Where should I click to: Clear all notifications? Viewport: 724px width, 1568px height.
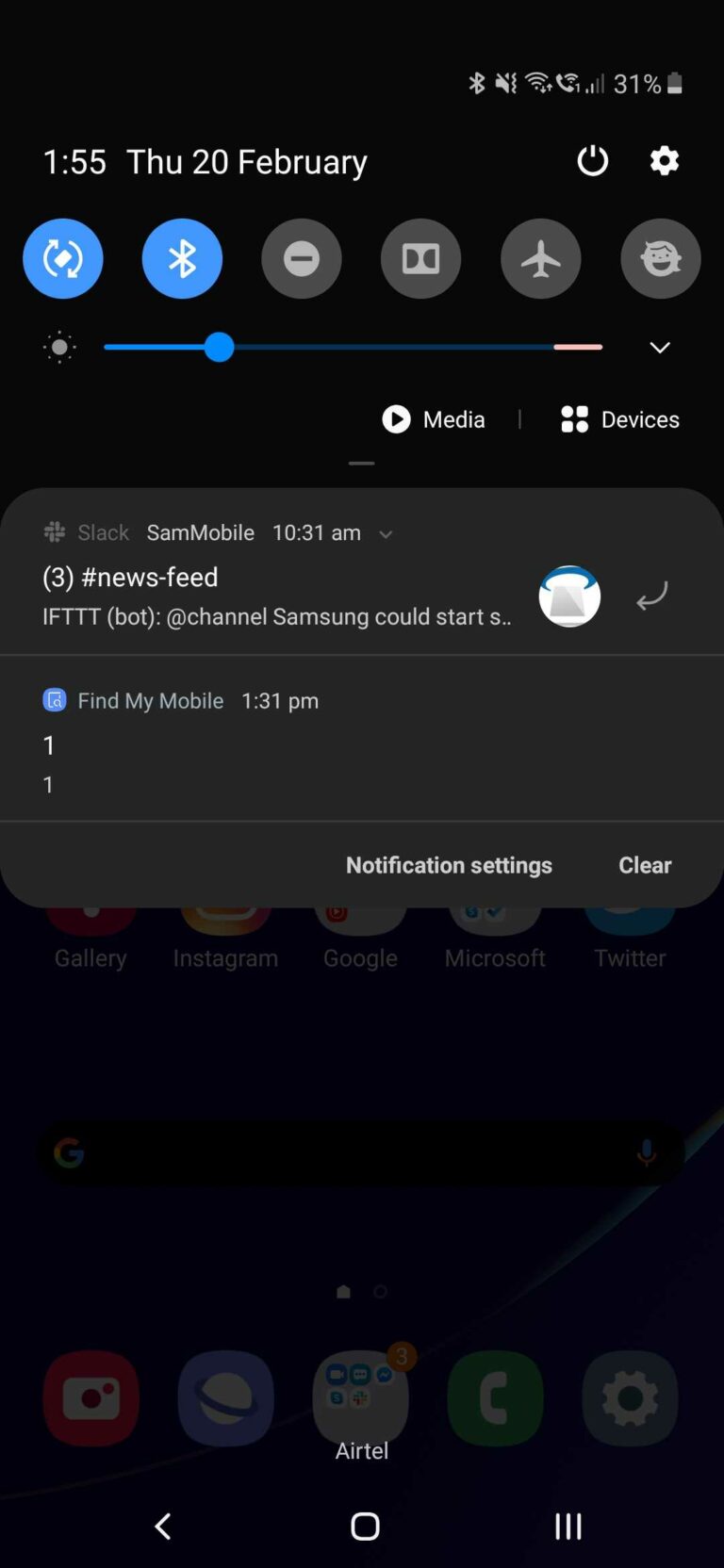coord(645,865)
